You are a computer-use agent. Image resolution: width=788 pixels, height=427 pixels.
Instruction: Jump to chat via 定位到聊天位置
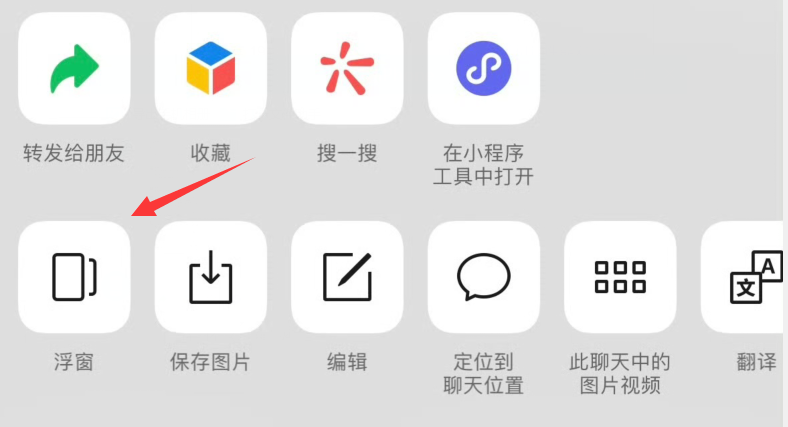pyautogui.click(x=483, y=277)
